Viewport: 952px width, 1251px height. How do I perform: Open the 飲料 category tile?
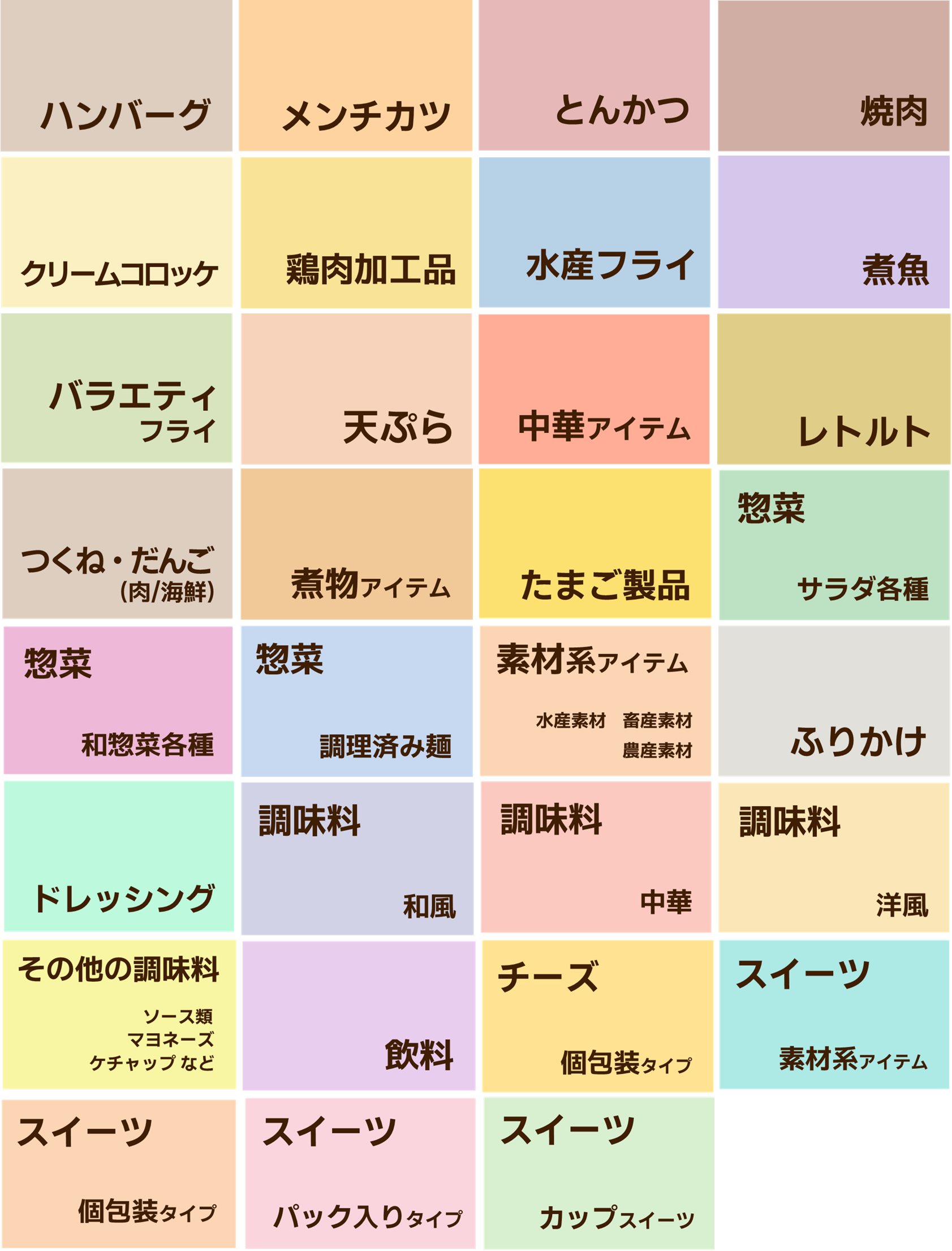pyautogui.click(x=359, y=1015)
